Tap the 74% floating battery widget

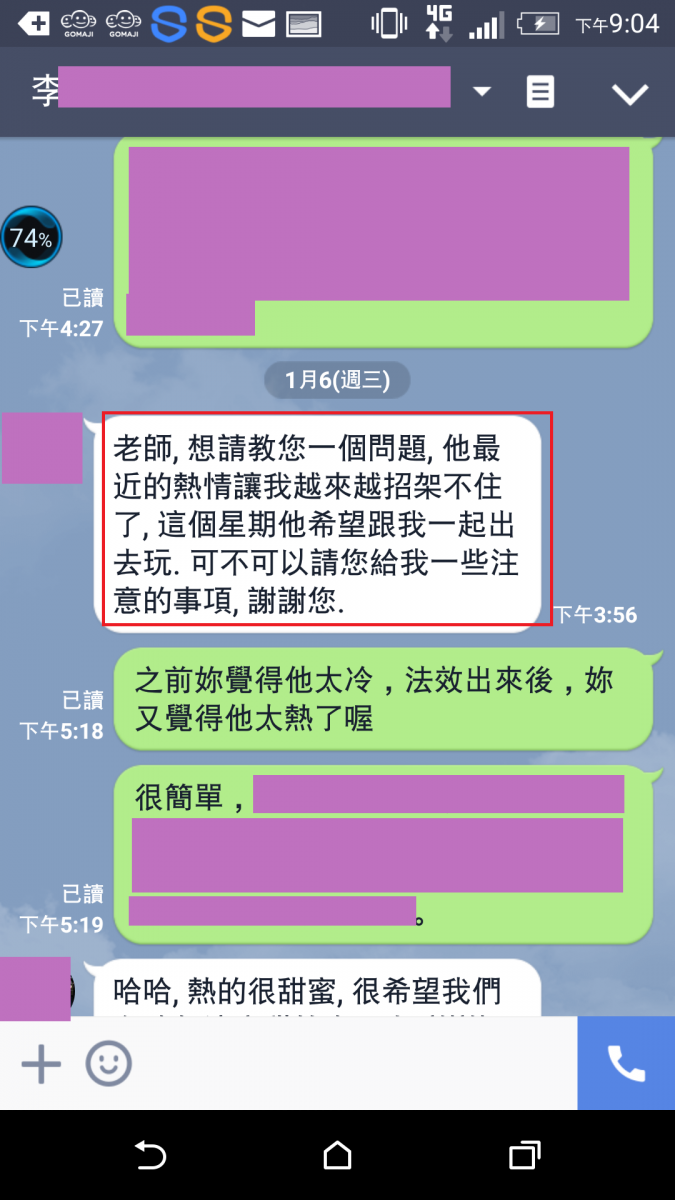31,238
